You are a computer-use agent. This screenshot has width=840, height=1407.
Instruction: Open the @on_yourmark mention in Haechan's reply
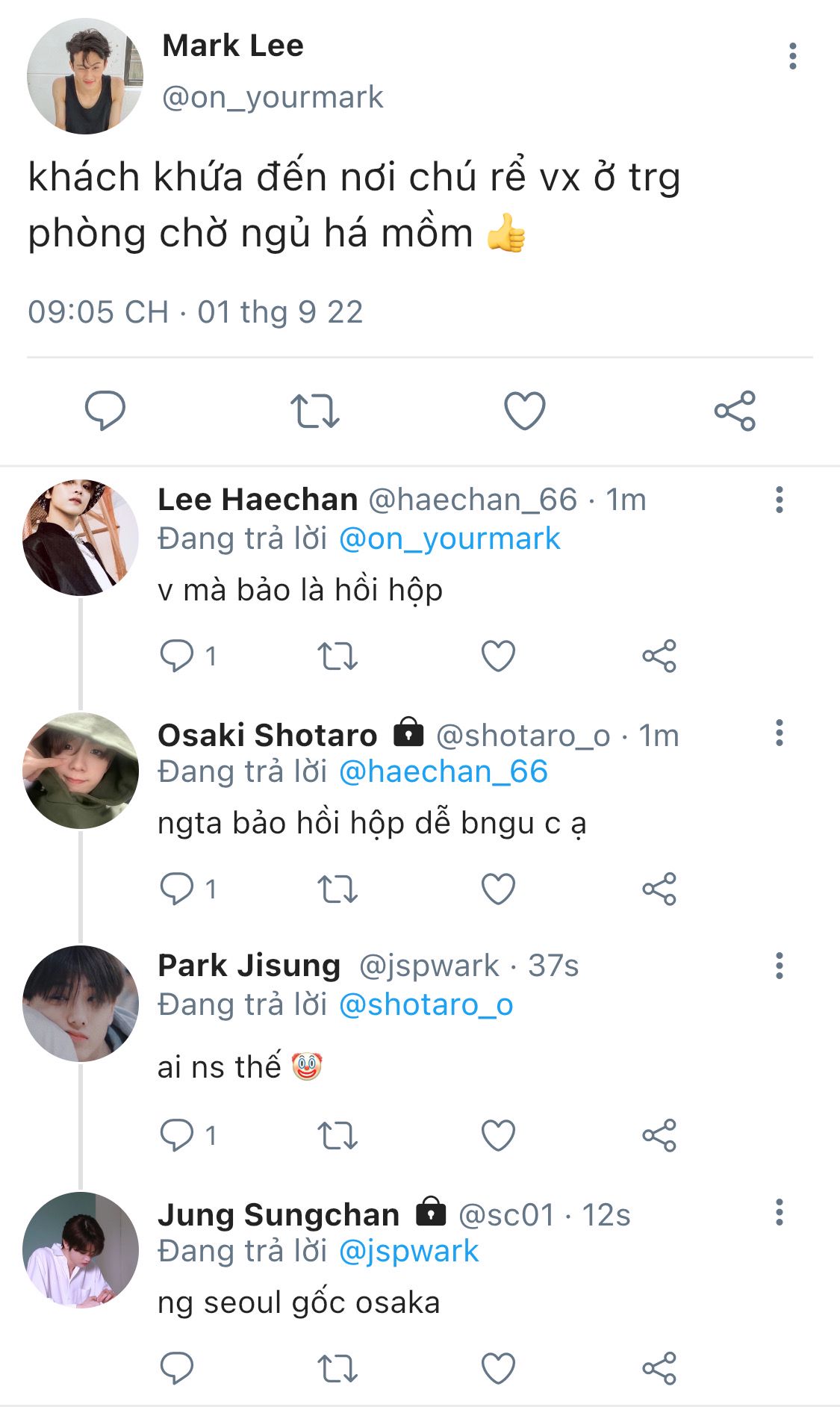(449, 538)
